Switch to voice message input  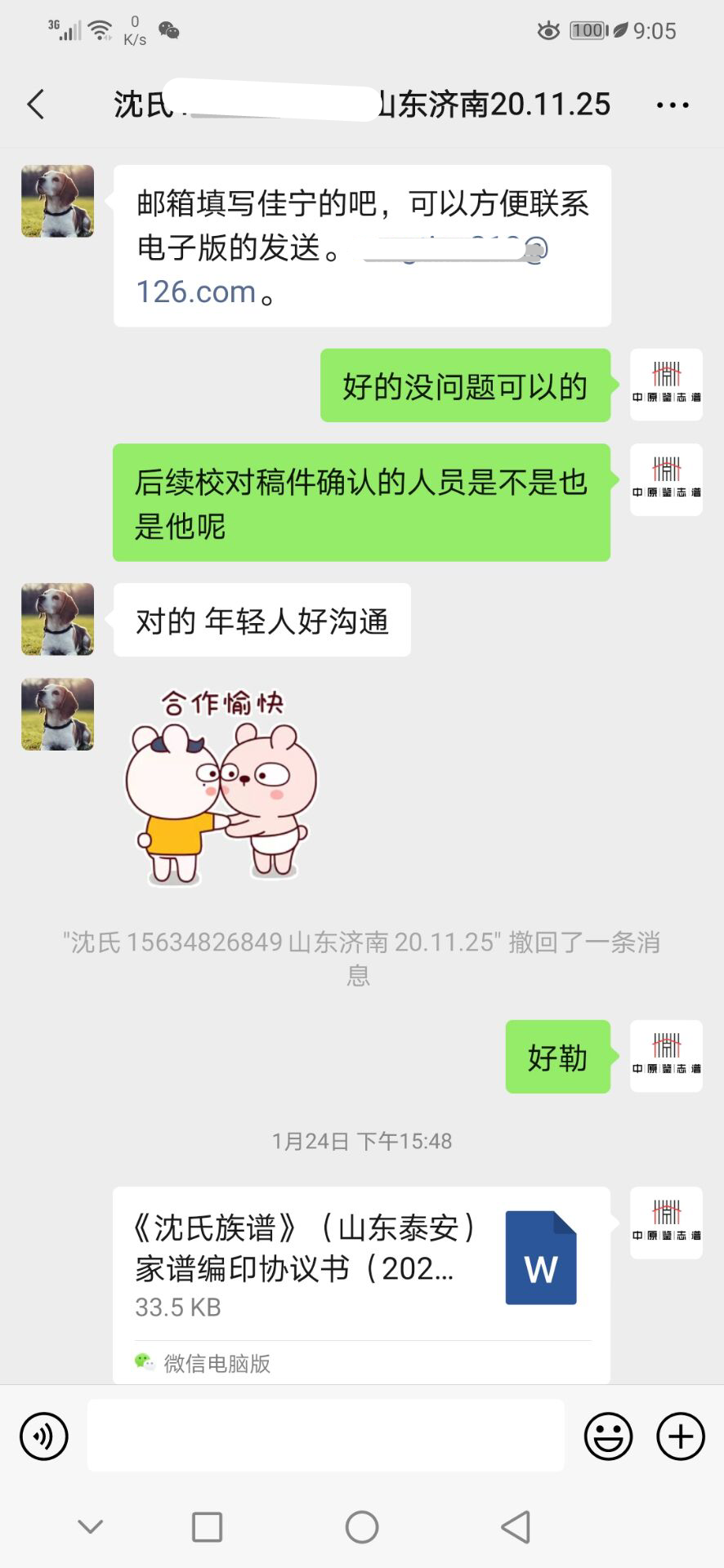click(x=44, y=1437)
